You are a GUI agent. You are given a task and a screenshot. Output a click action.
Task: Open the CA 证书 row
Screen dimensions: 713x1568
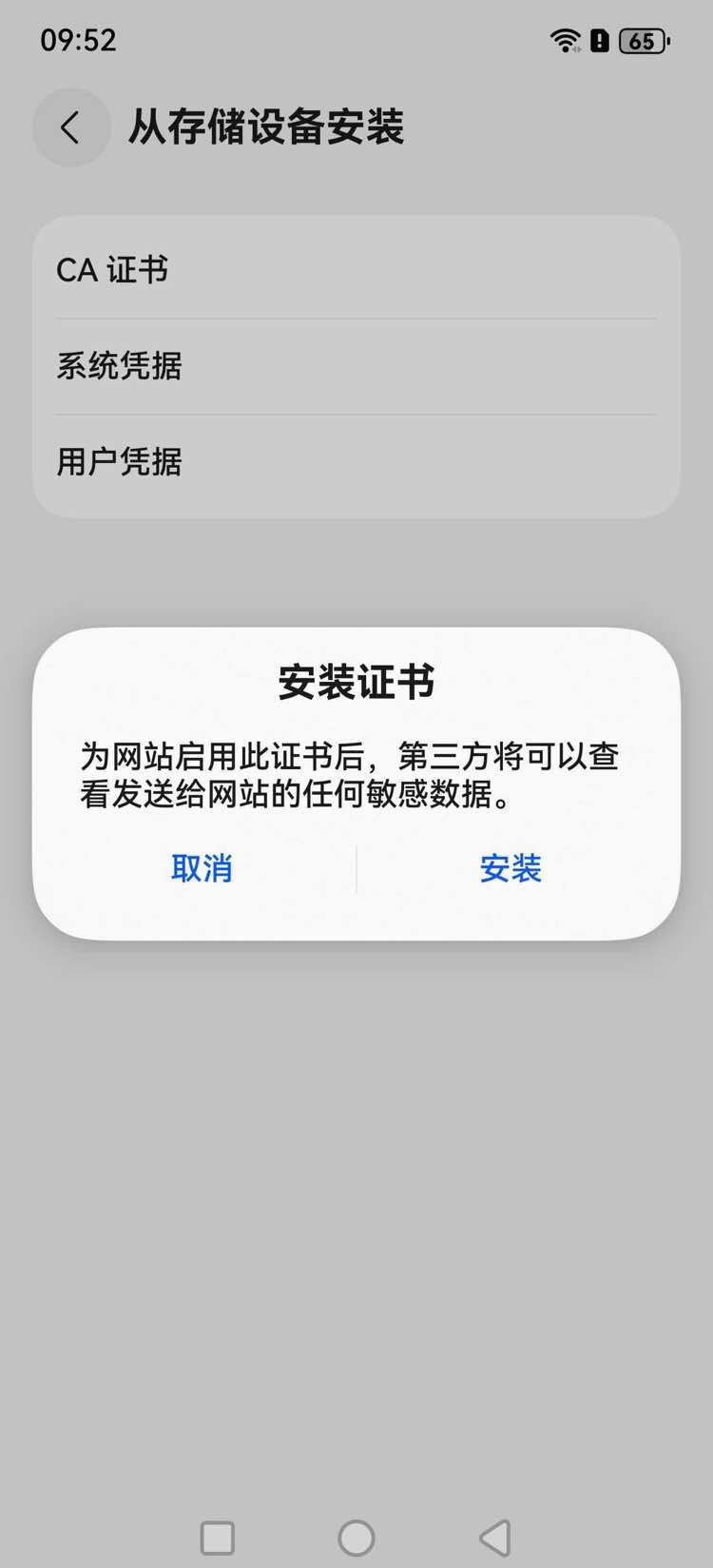point(356,270)
